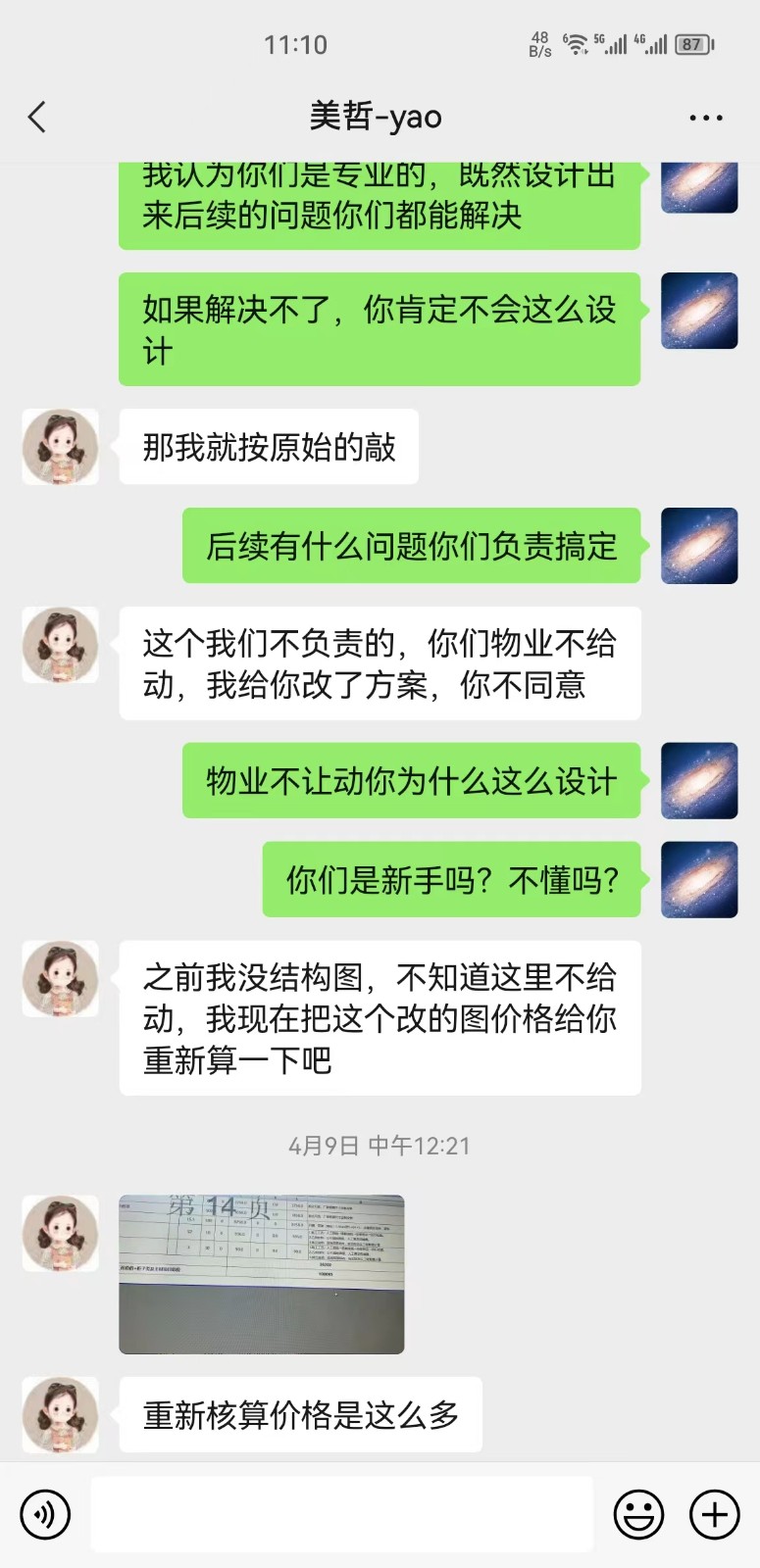Go back to the chat list
The image size is (760, 1568).
(37, 118)
